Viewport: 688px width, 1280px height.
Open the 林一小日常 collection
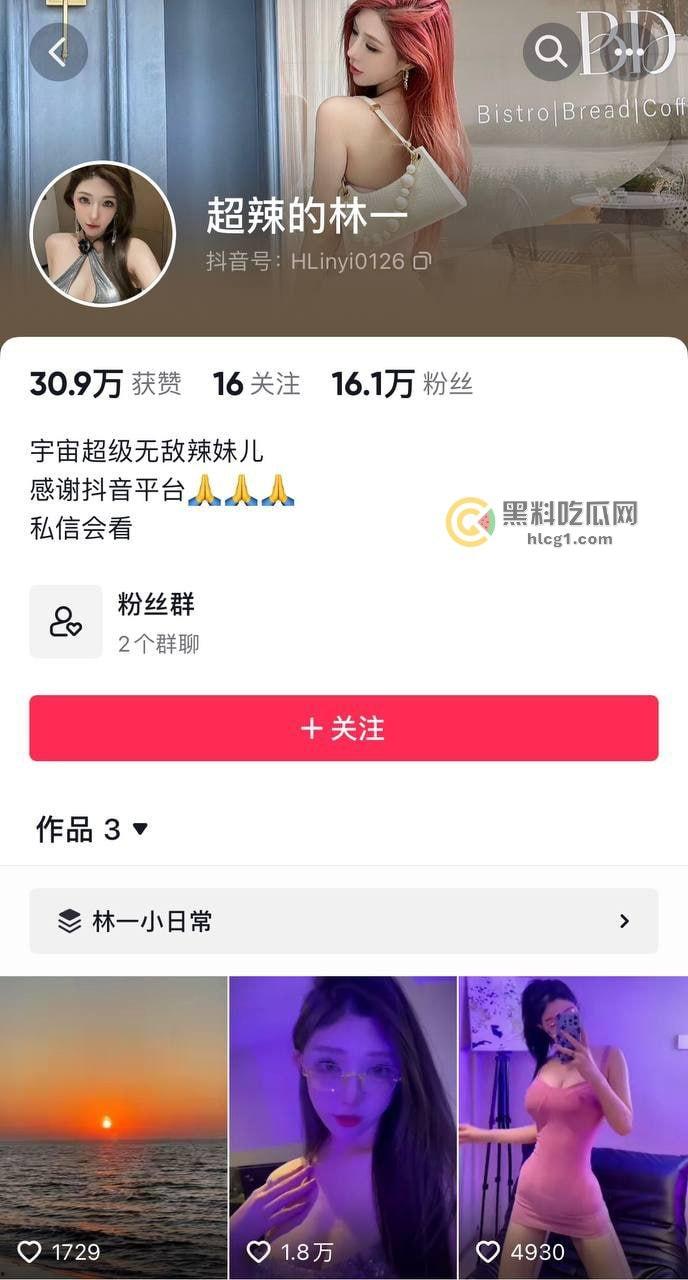click(343, 921)
